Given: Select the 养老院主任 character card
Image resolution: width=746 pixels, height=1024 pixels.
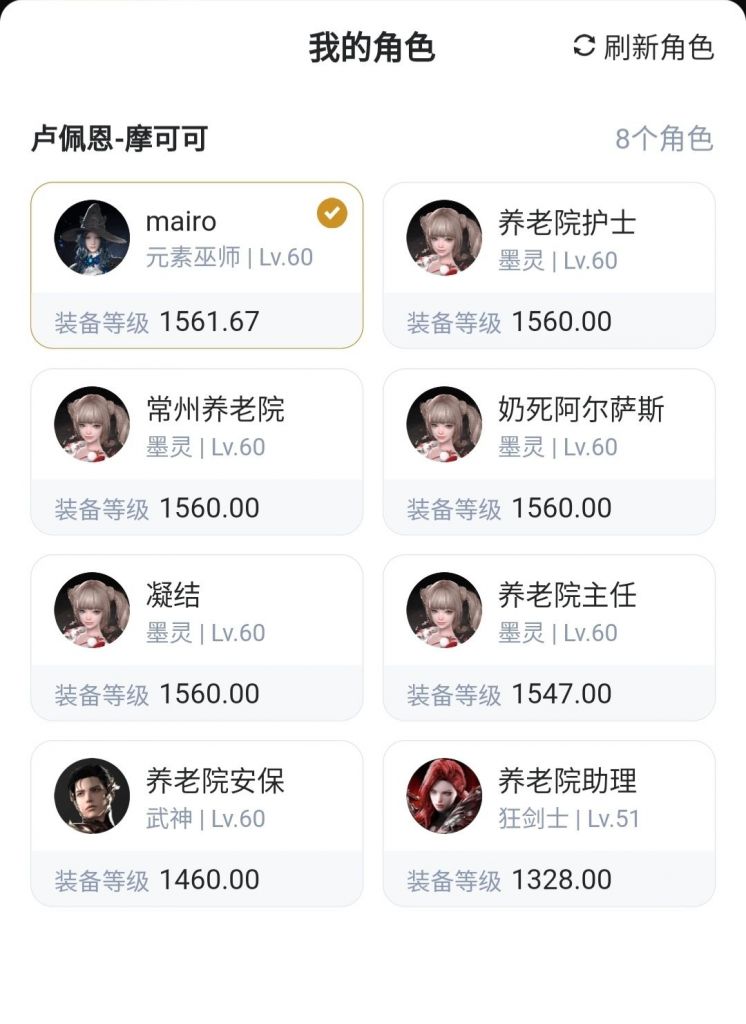Looking at the screenshot, I should point(548,637).
